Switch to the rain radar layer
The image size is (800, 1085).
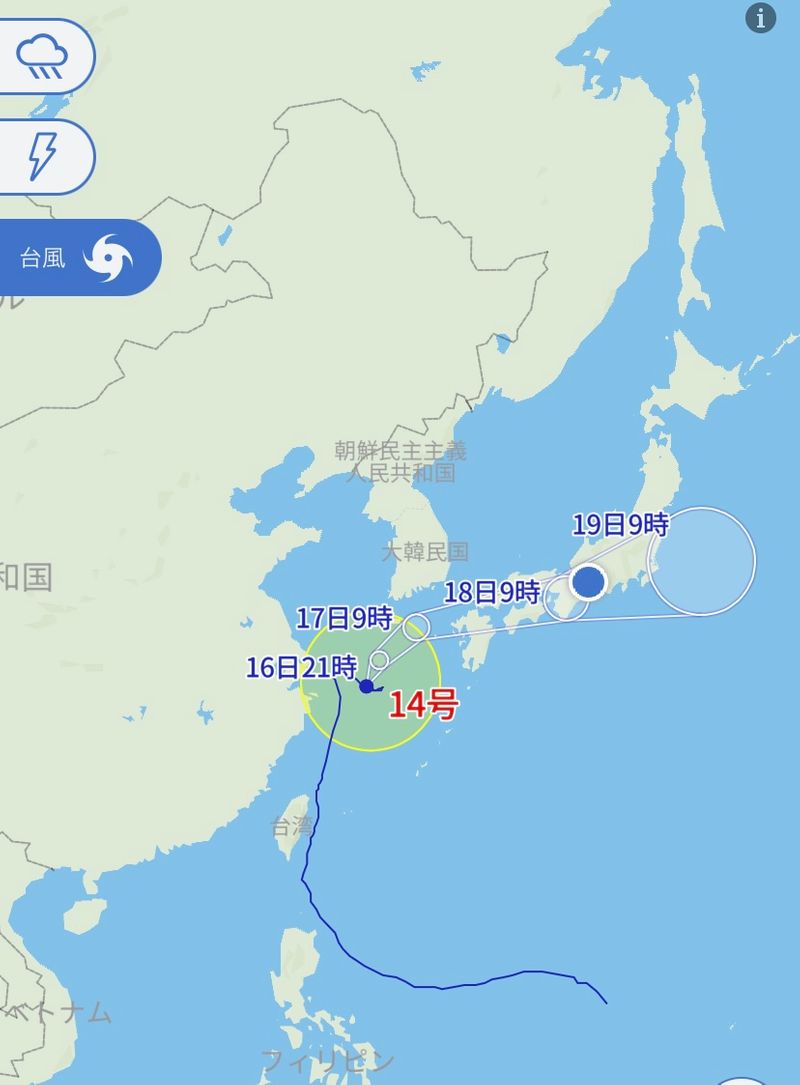[x=42, y=57]
